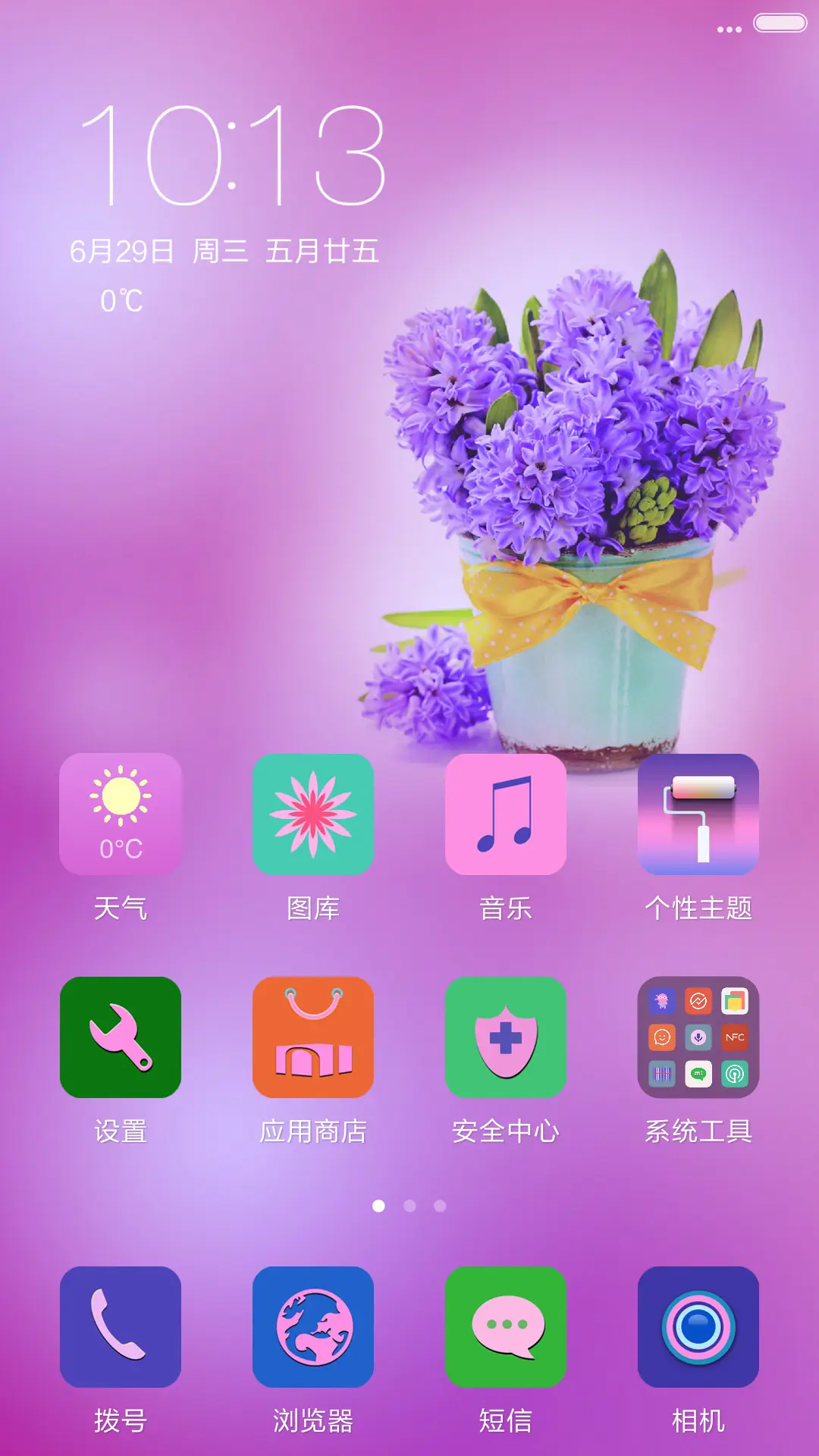The height and width of the screenshot is (1456, 819).
Task: Open 安全中心 security center
Action: click(506, 1037)
